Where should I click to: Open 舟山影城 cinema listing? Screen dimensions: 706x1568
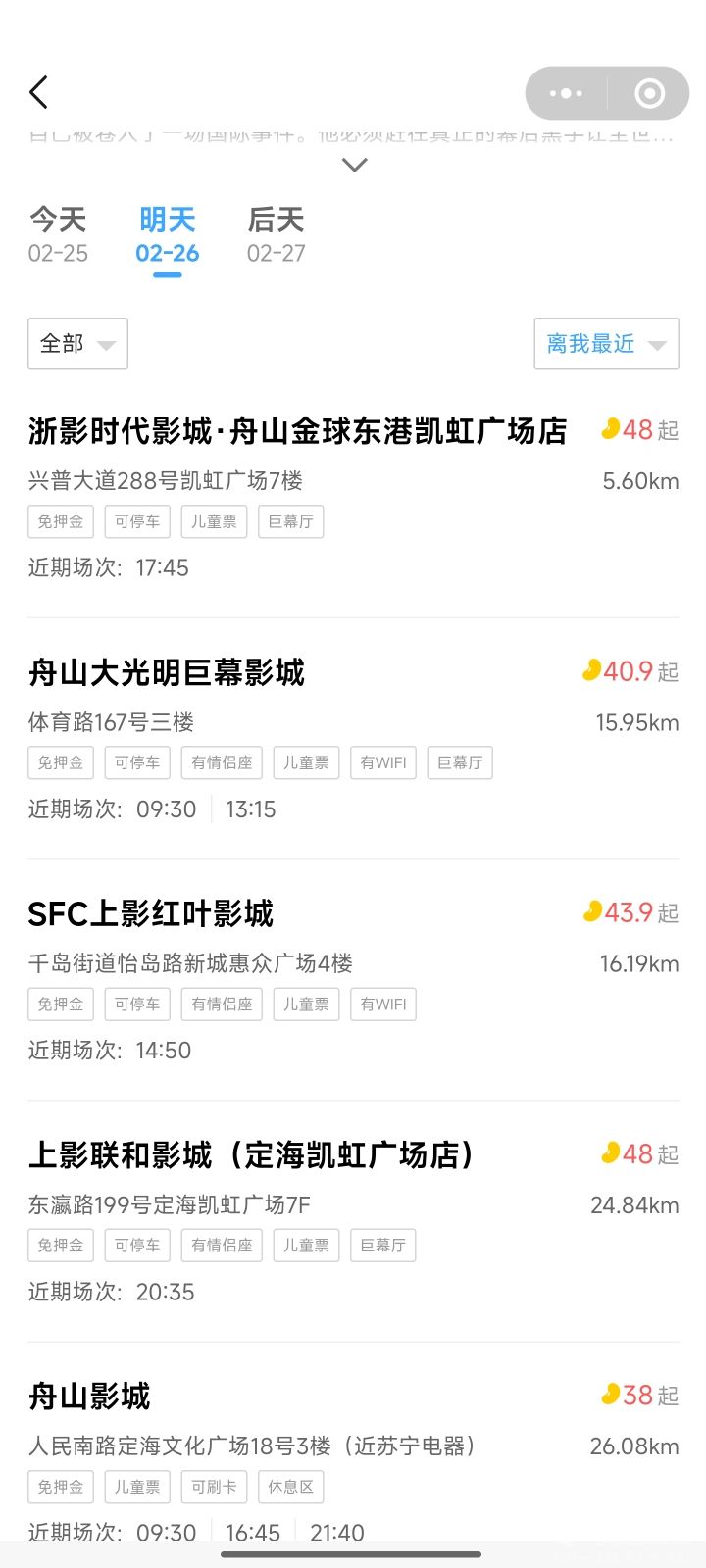[x=353, y=1455]
